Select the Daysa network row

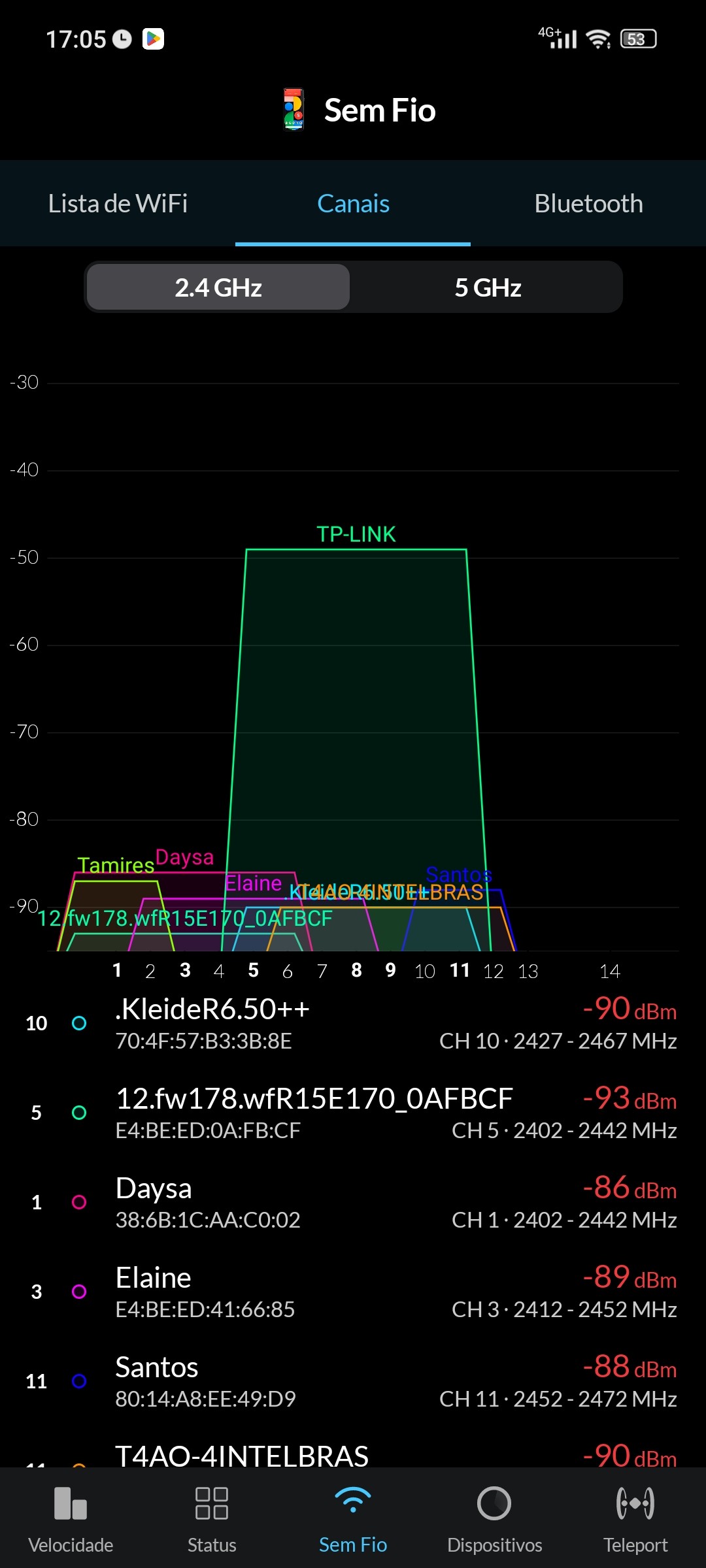(x=353, y=1202)
